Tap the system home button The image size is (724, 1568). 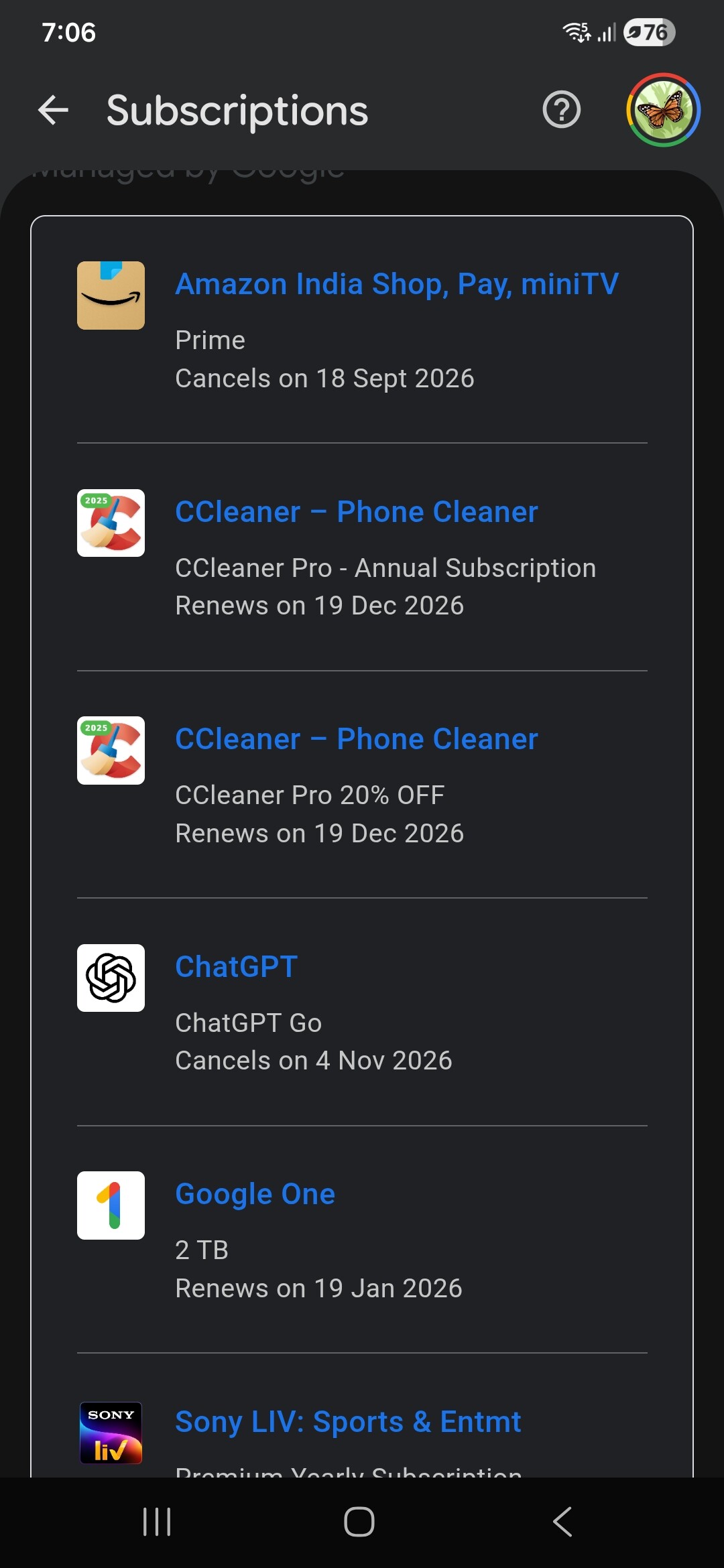[359, 1522]
